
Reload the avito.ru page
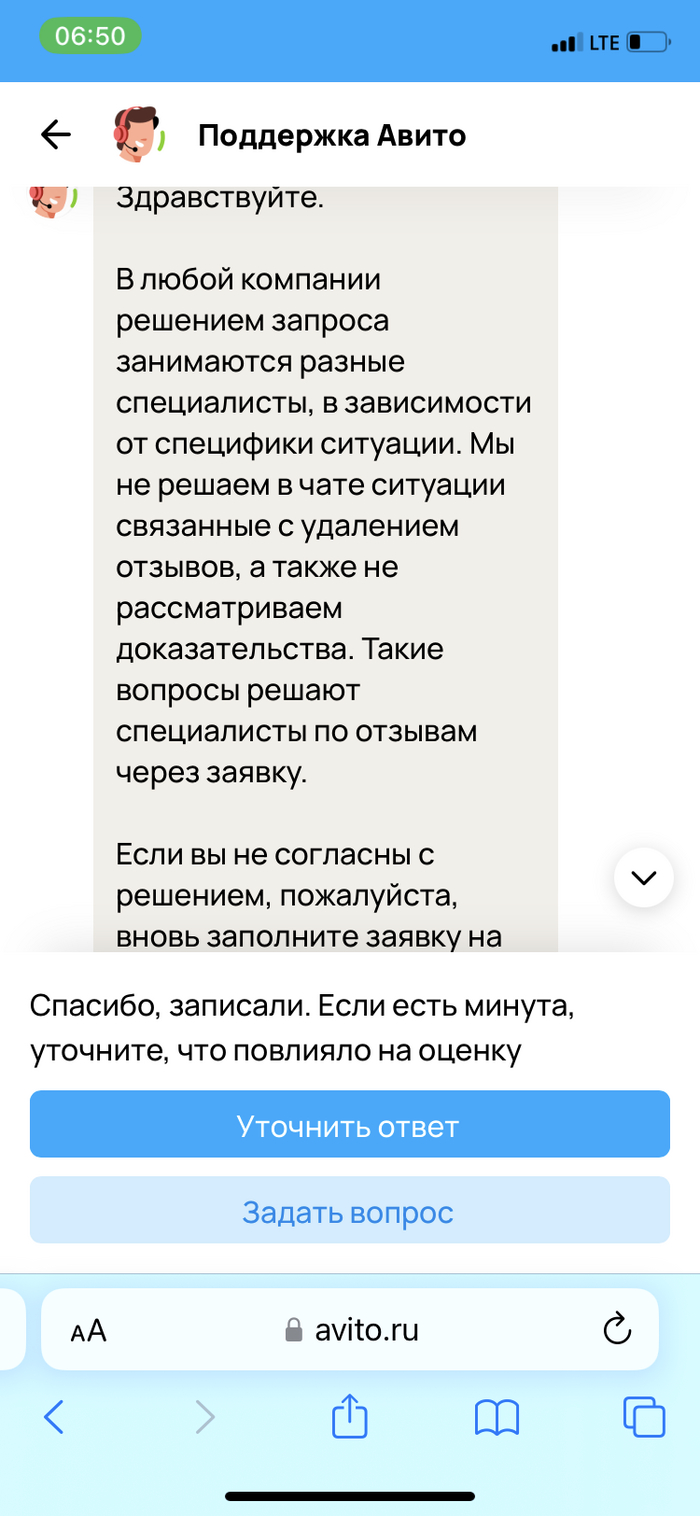618,1328
